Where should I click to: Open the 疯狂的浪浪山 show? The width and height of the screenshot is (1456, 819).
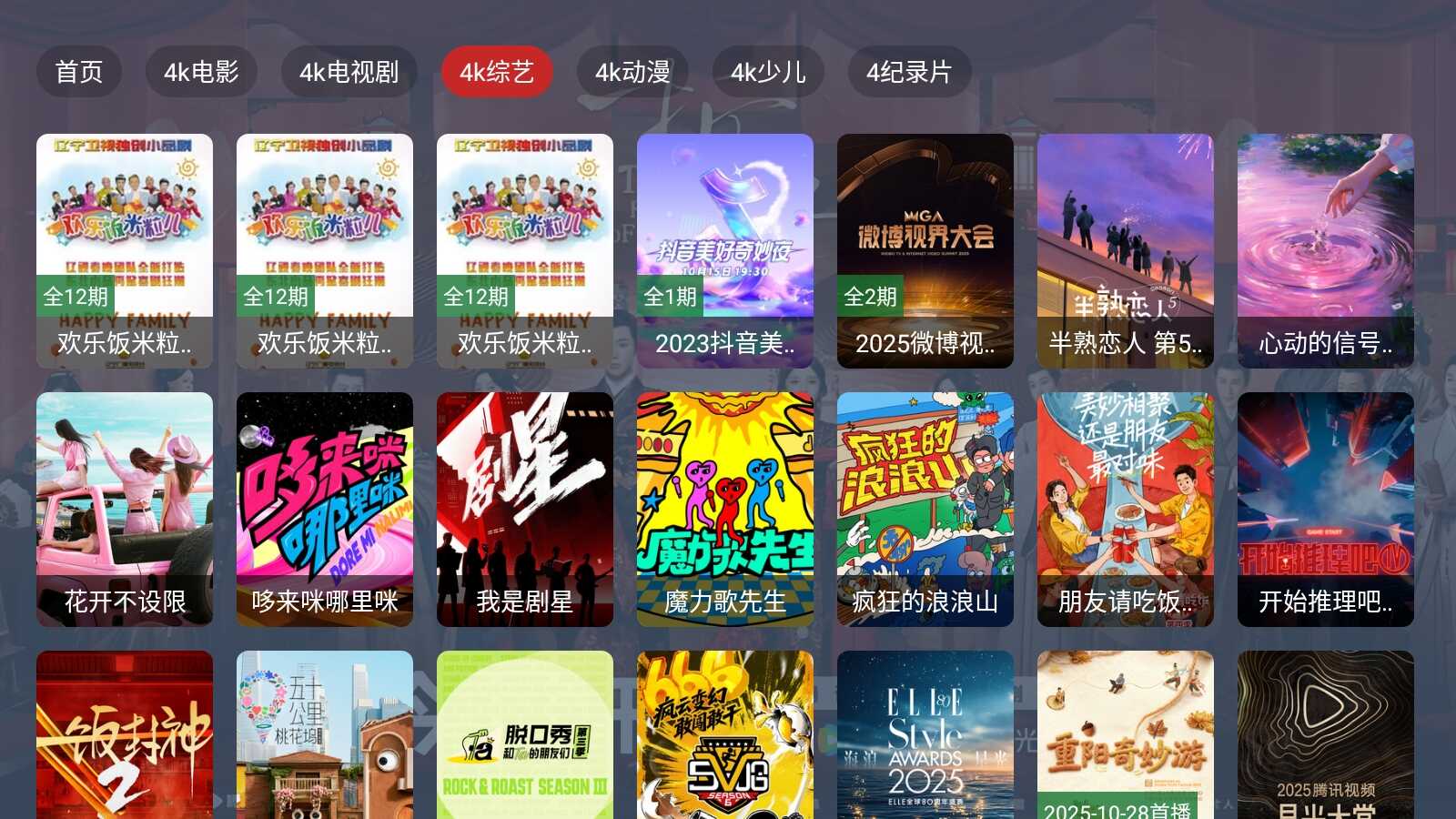pos(925,509)
